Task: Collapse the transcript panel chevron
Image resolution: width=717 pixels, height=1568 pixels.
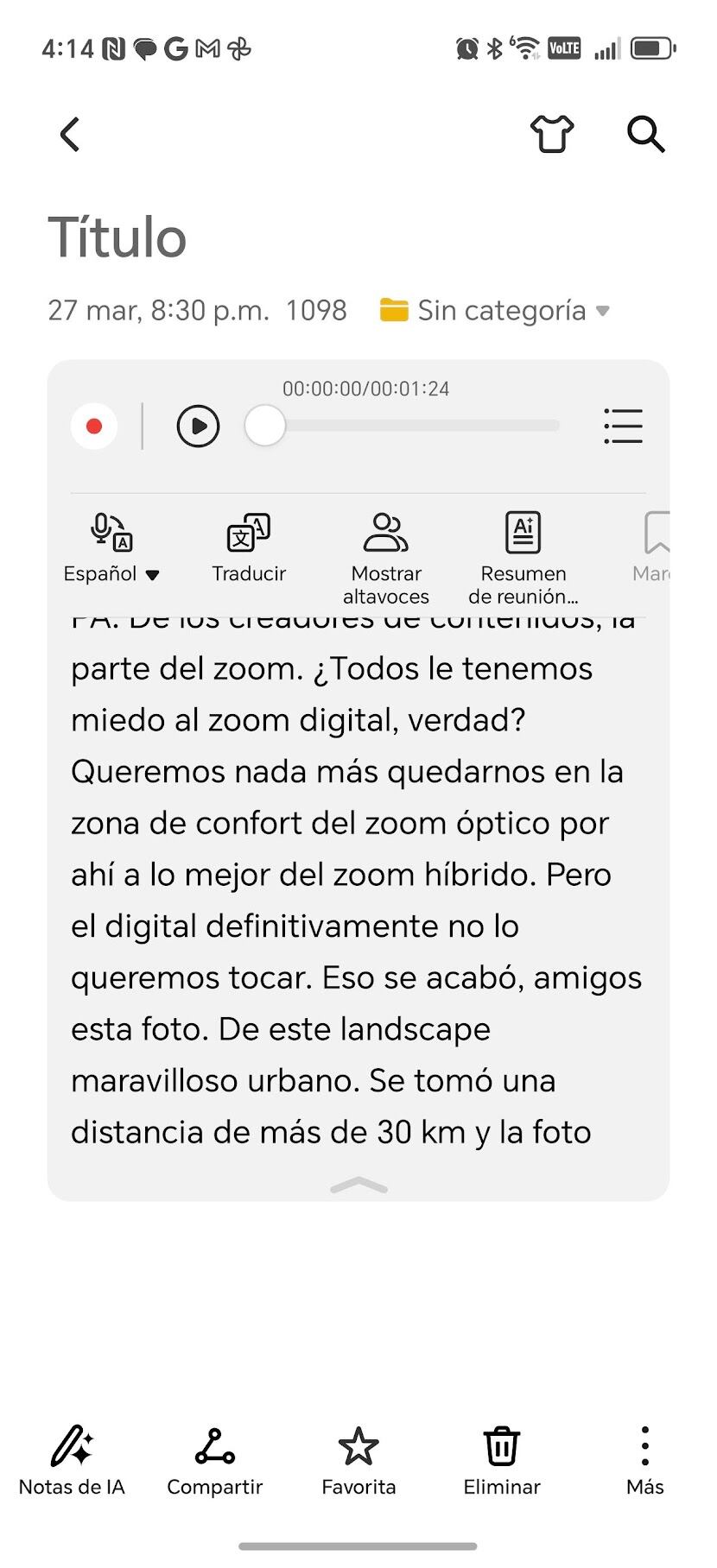Action: click(x=358, y=1185)
